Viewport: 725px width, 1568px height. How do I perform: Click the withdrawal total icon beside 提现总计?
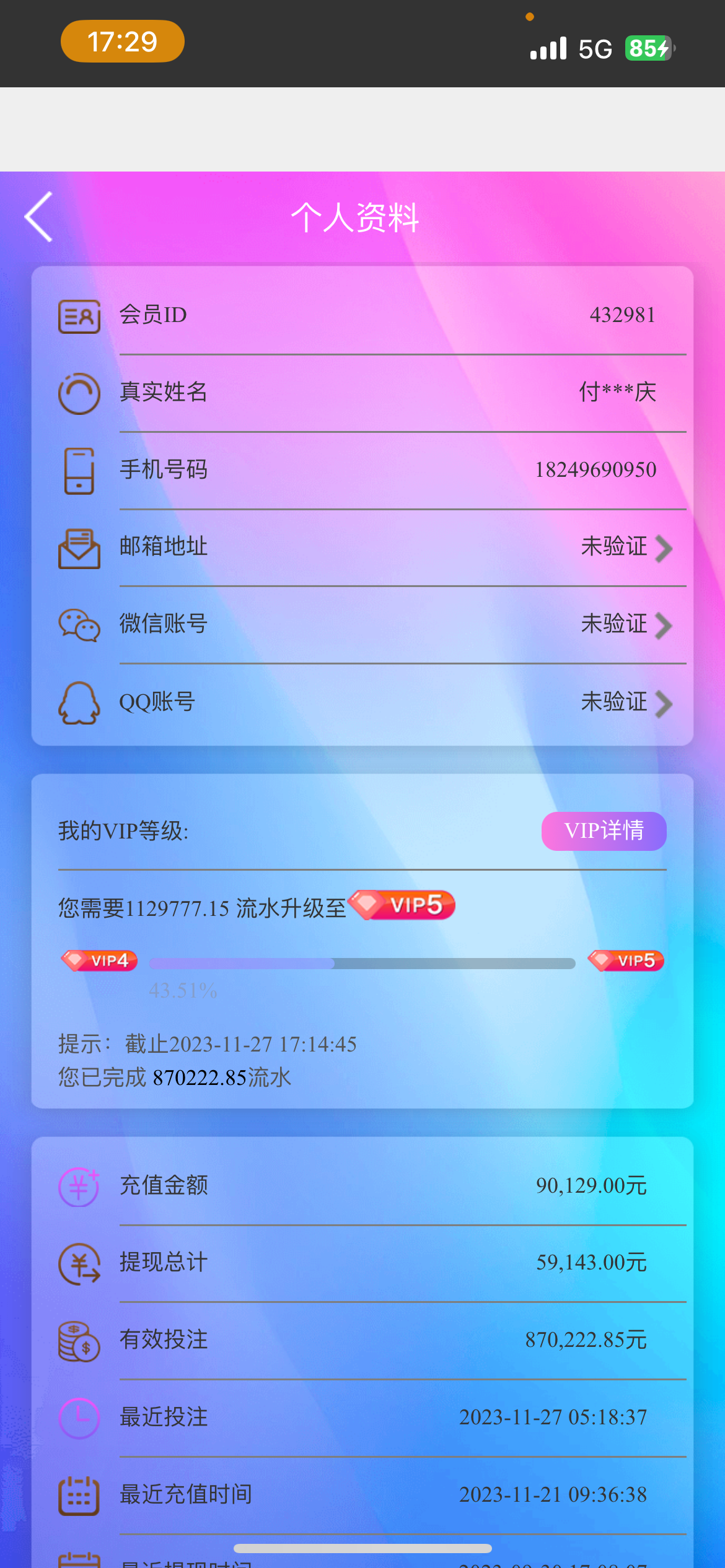click(x=79, y=1263)
